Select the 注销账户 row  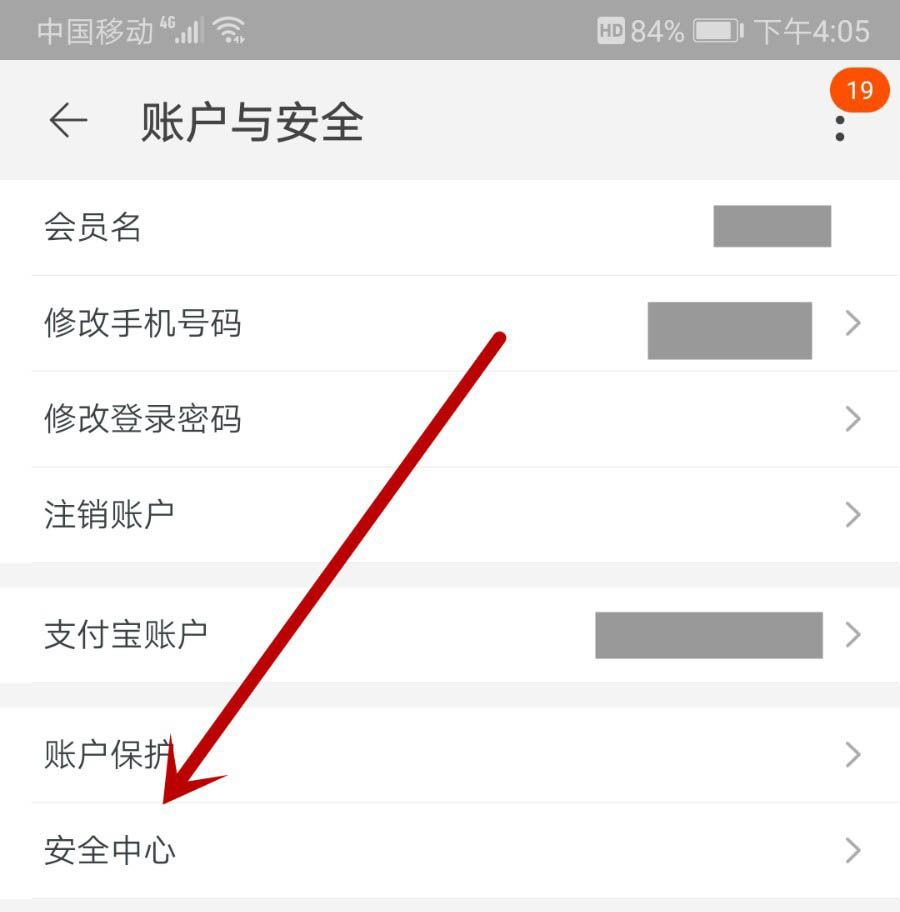point(450,515)
